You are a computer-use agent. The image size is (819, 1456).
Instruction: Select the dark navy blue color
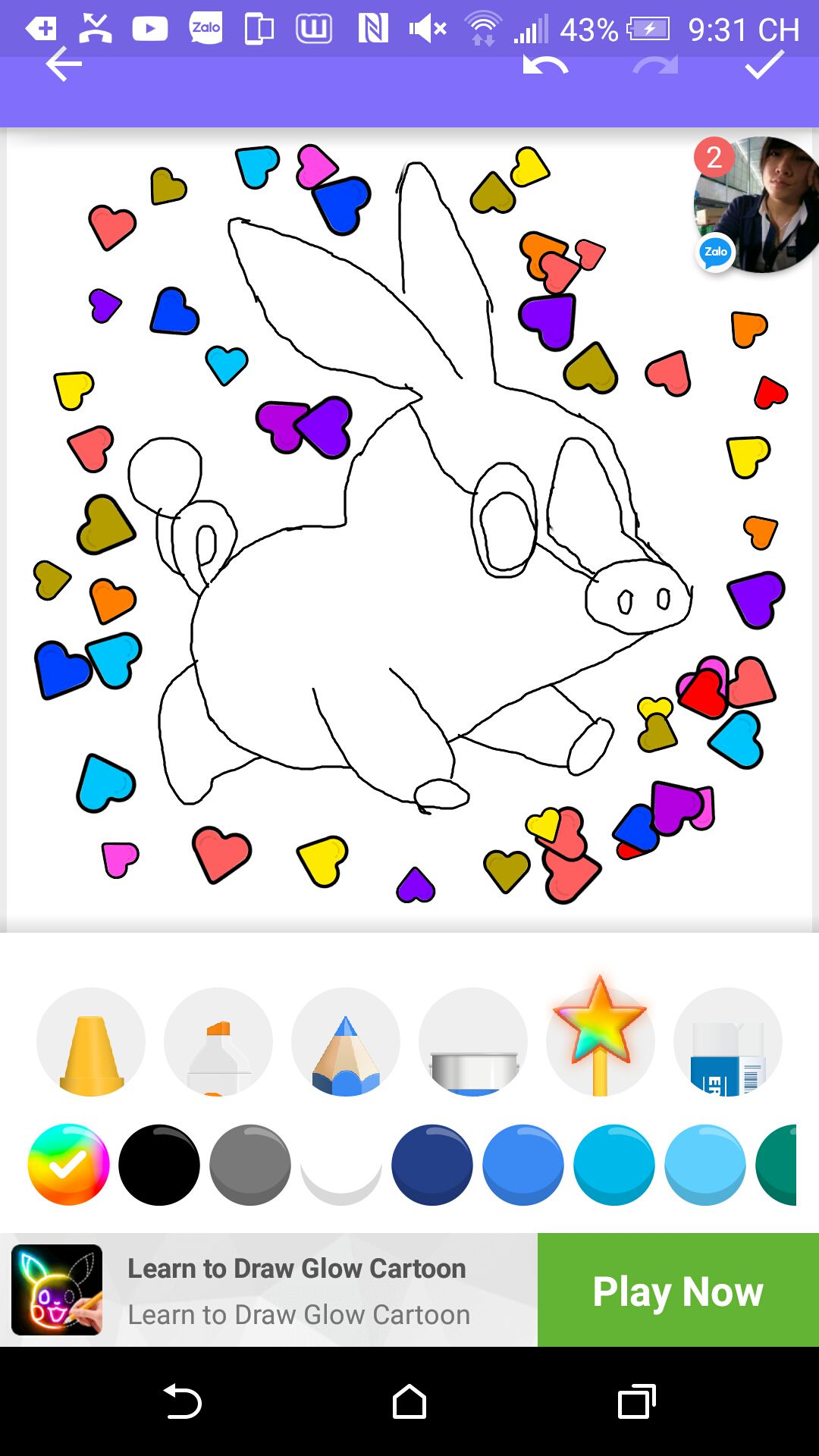click(432, 1165)
